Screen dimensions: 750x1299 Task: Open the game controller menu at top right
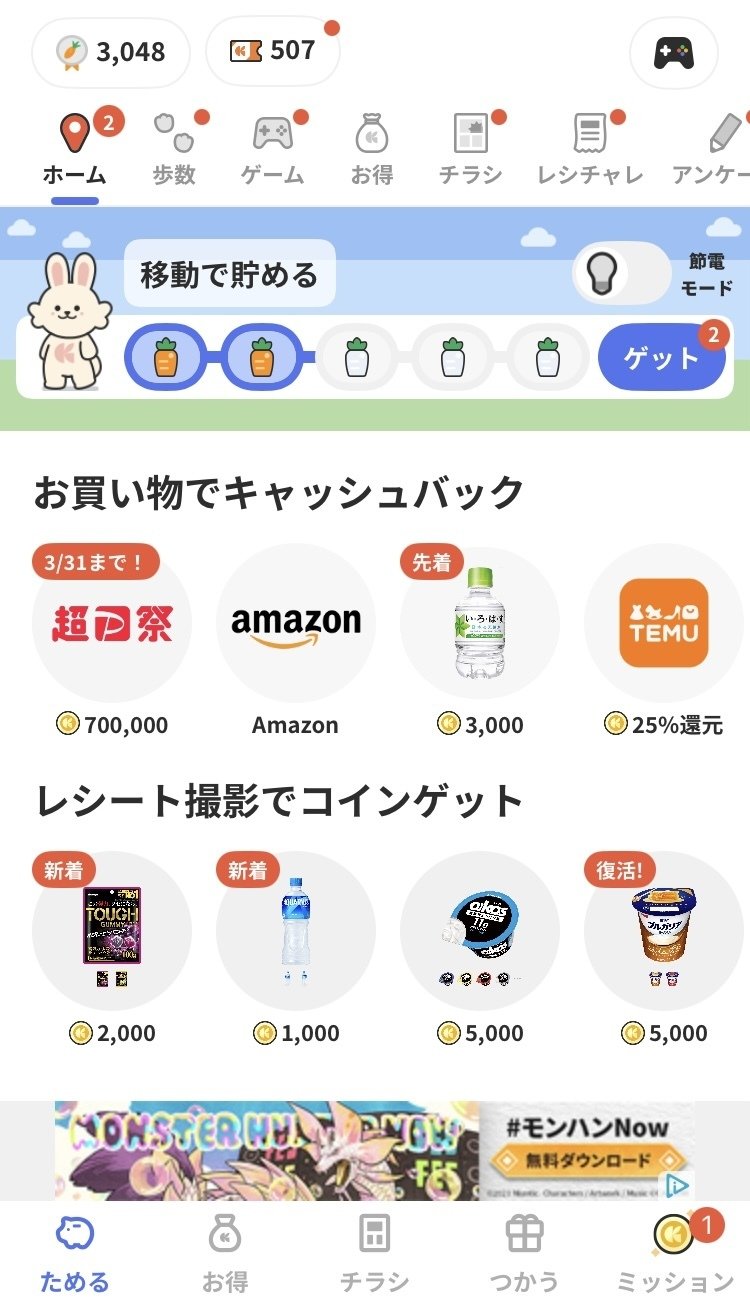(674, 55)
